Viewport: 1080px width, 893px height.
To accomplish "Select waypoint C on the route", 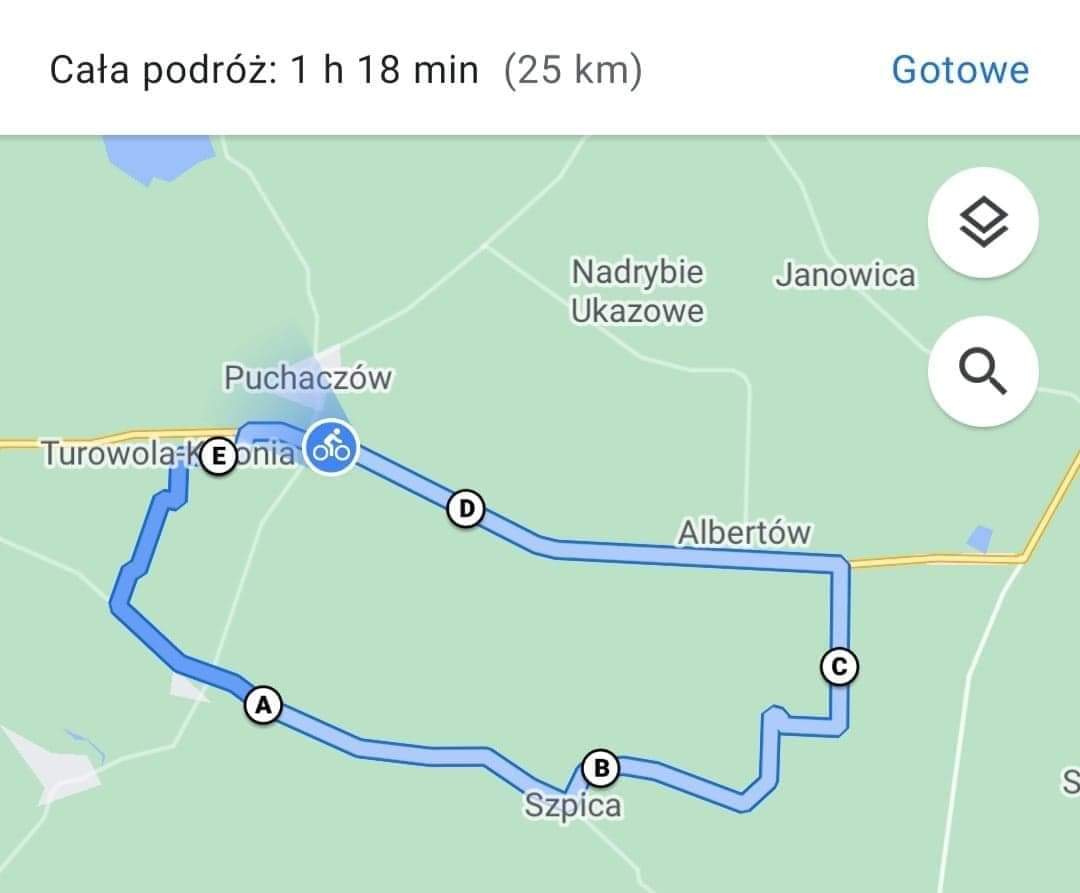I will pos(839,665).
